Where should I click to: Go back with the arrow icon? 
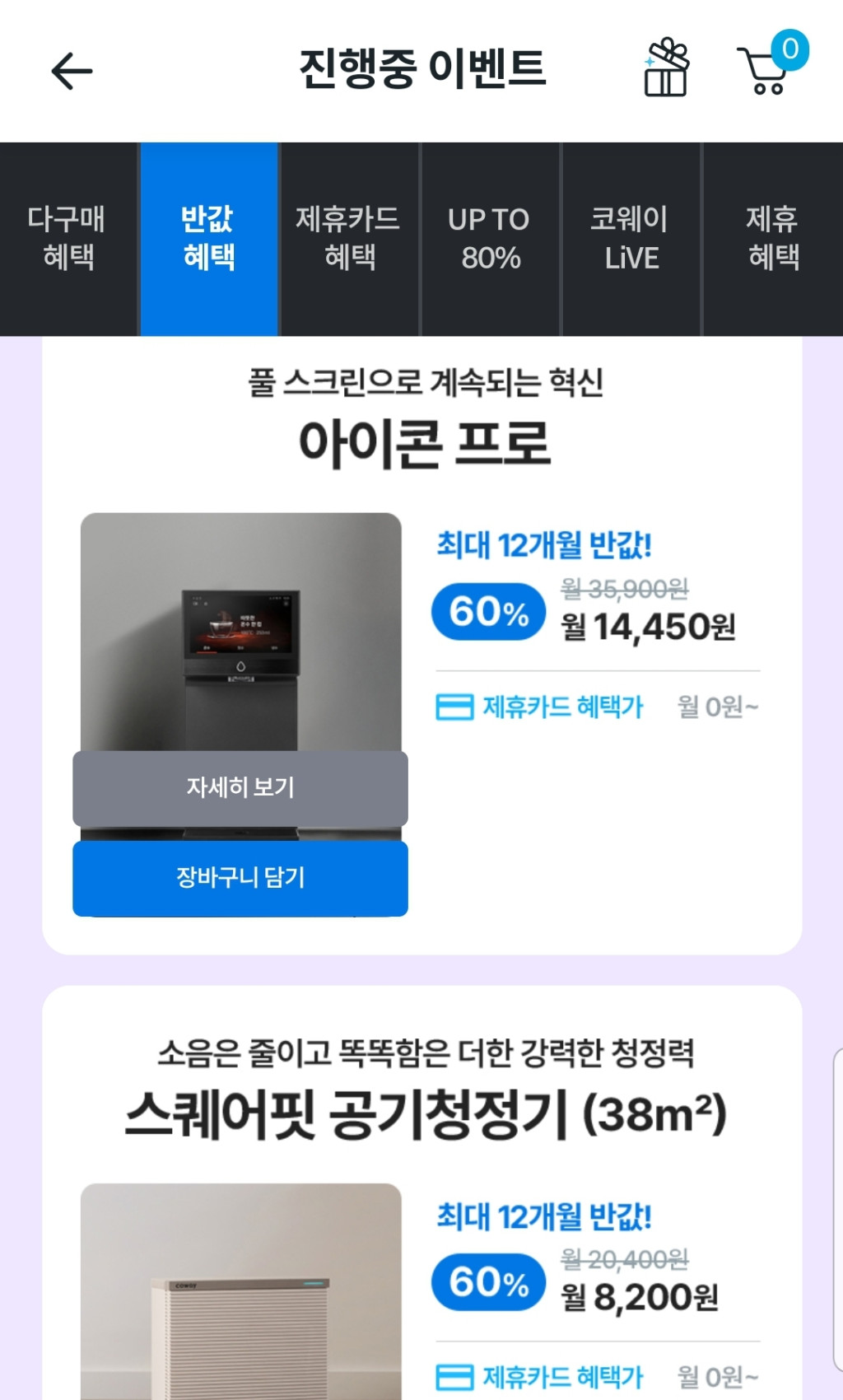point(72,71)
